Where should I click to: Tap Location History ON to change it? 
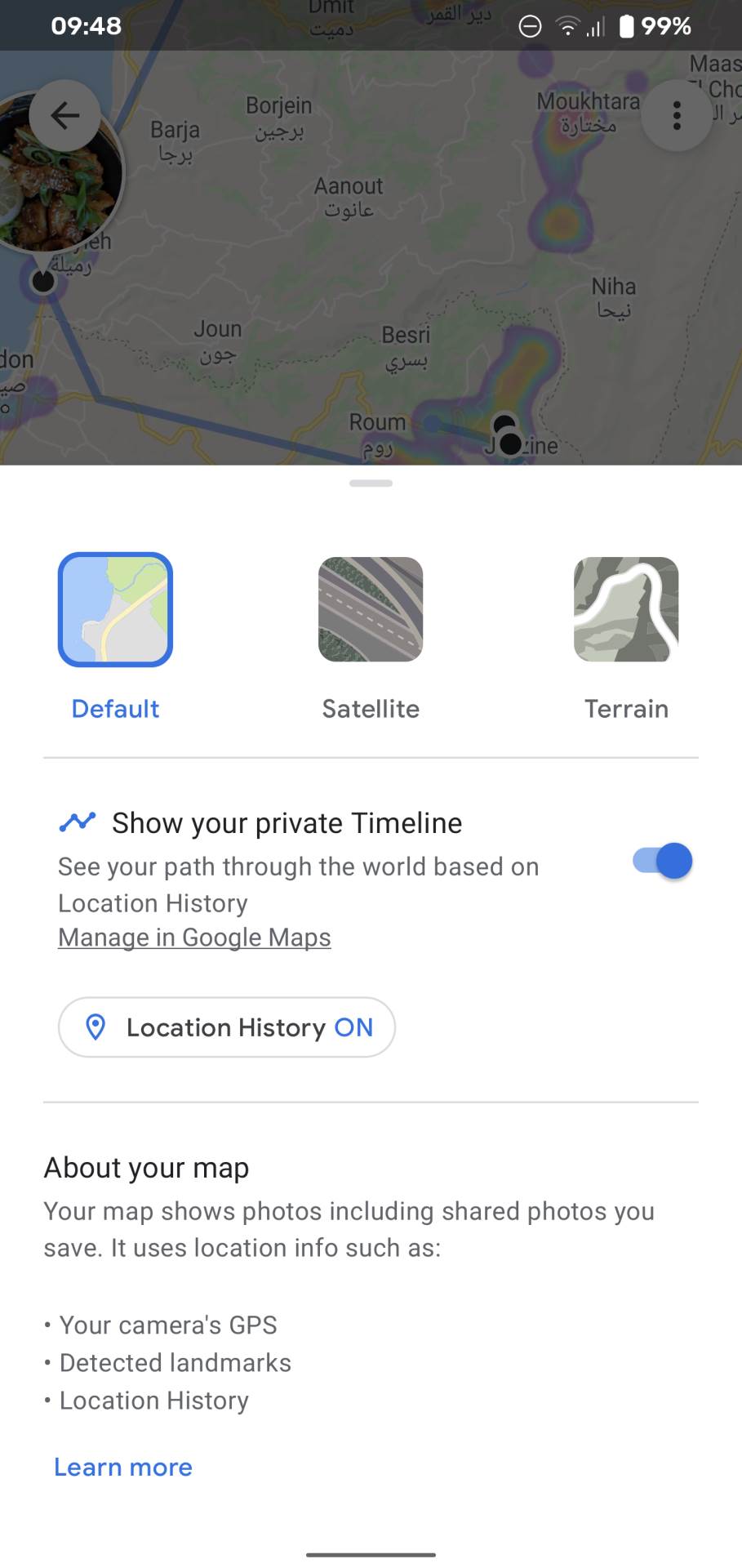pyautogui.click(x=226, y=1027)
